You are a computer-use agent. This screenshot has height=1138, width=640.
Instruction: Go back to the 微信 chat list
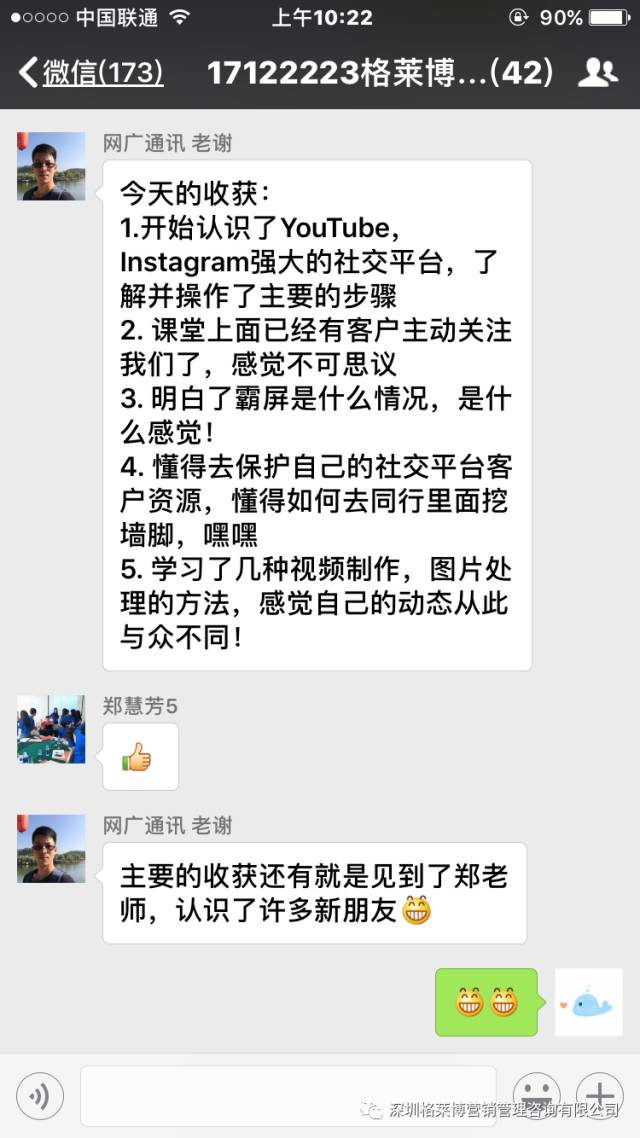(x=90, y=73)
